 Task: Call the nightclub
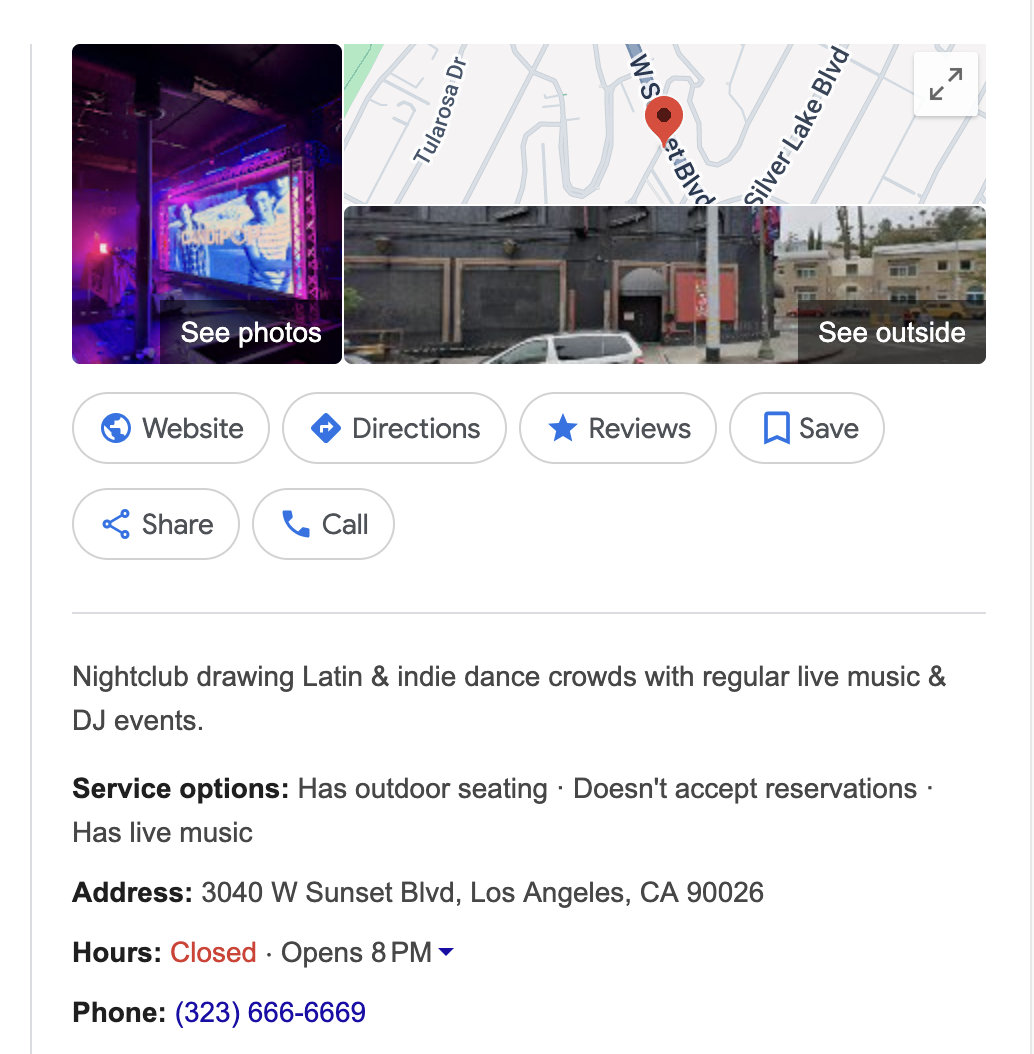coord(324,524)
